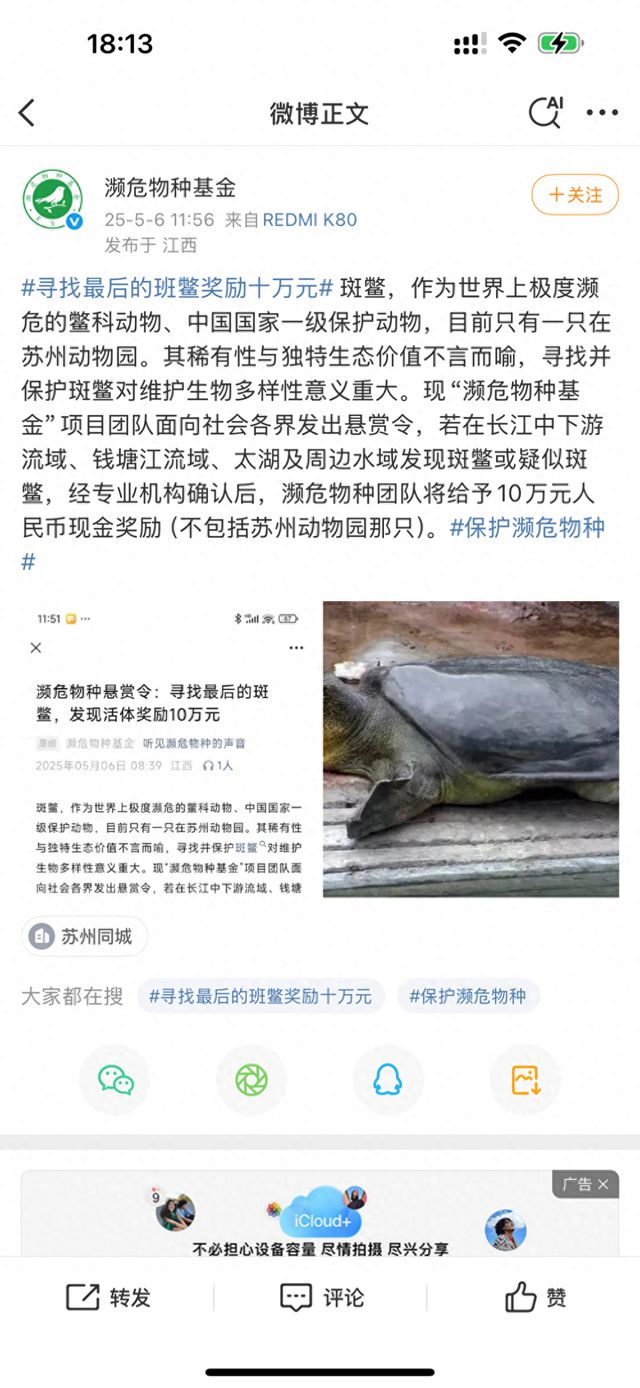Viewport: 640px width, 1388px height.
Task: Open the 苏州同城 location chip
Action: pyautogui.click(x=85, y=937)
